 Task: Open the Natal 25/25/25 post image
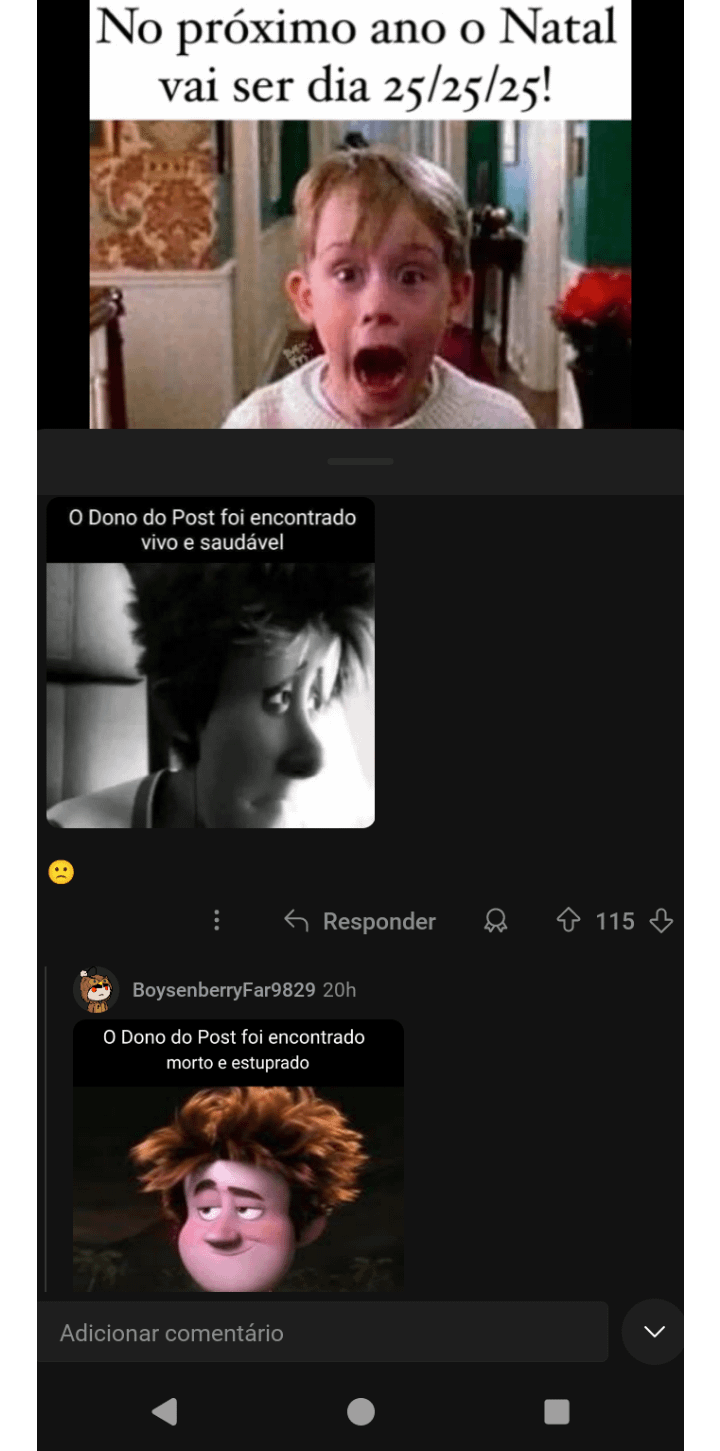click(360, 215)
